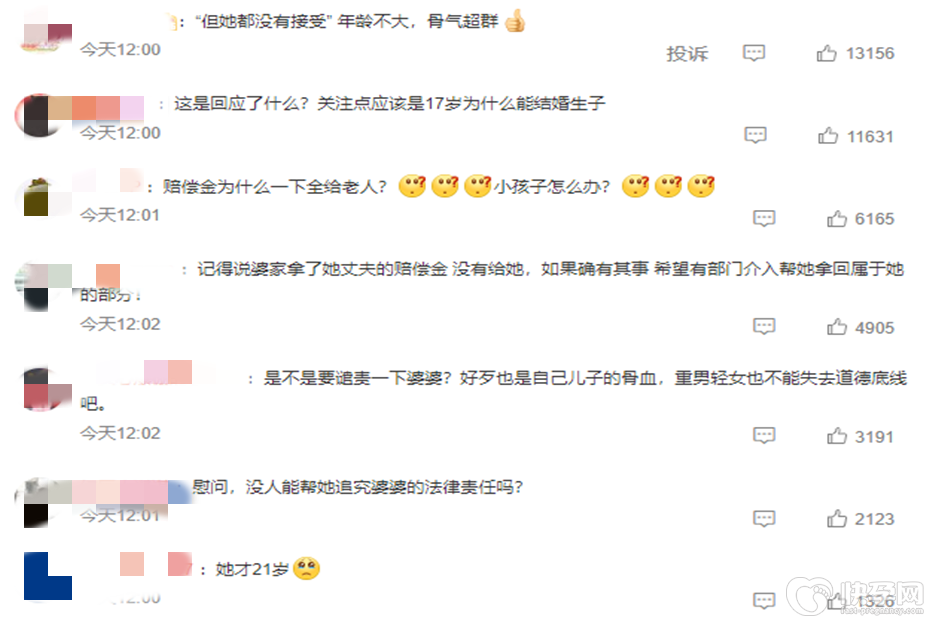Like the comment with 11631 likes
Viewport: 935px width, 625px height.
click(x=826, y=136)
